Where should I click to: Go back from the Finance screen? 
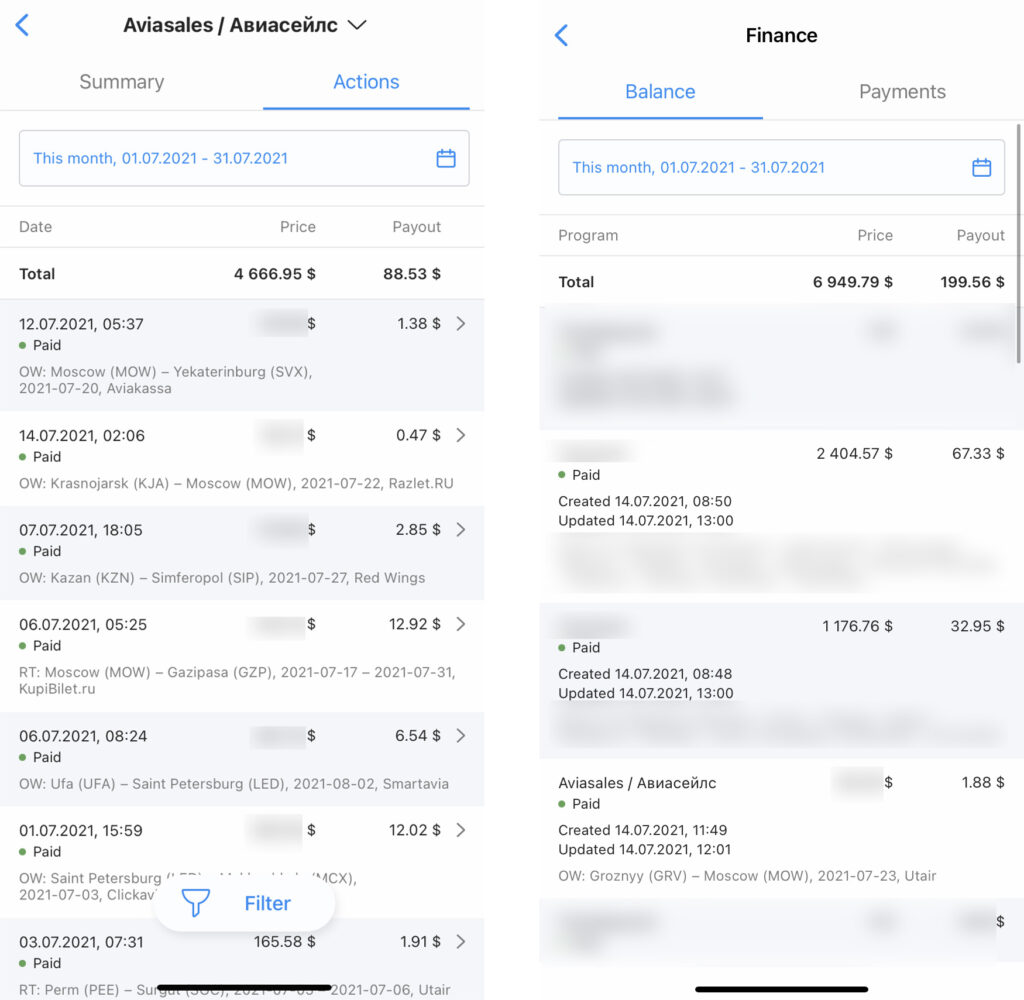click(x=561, y=36)
